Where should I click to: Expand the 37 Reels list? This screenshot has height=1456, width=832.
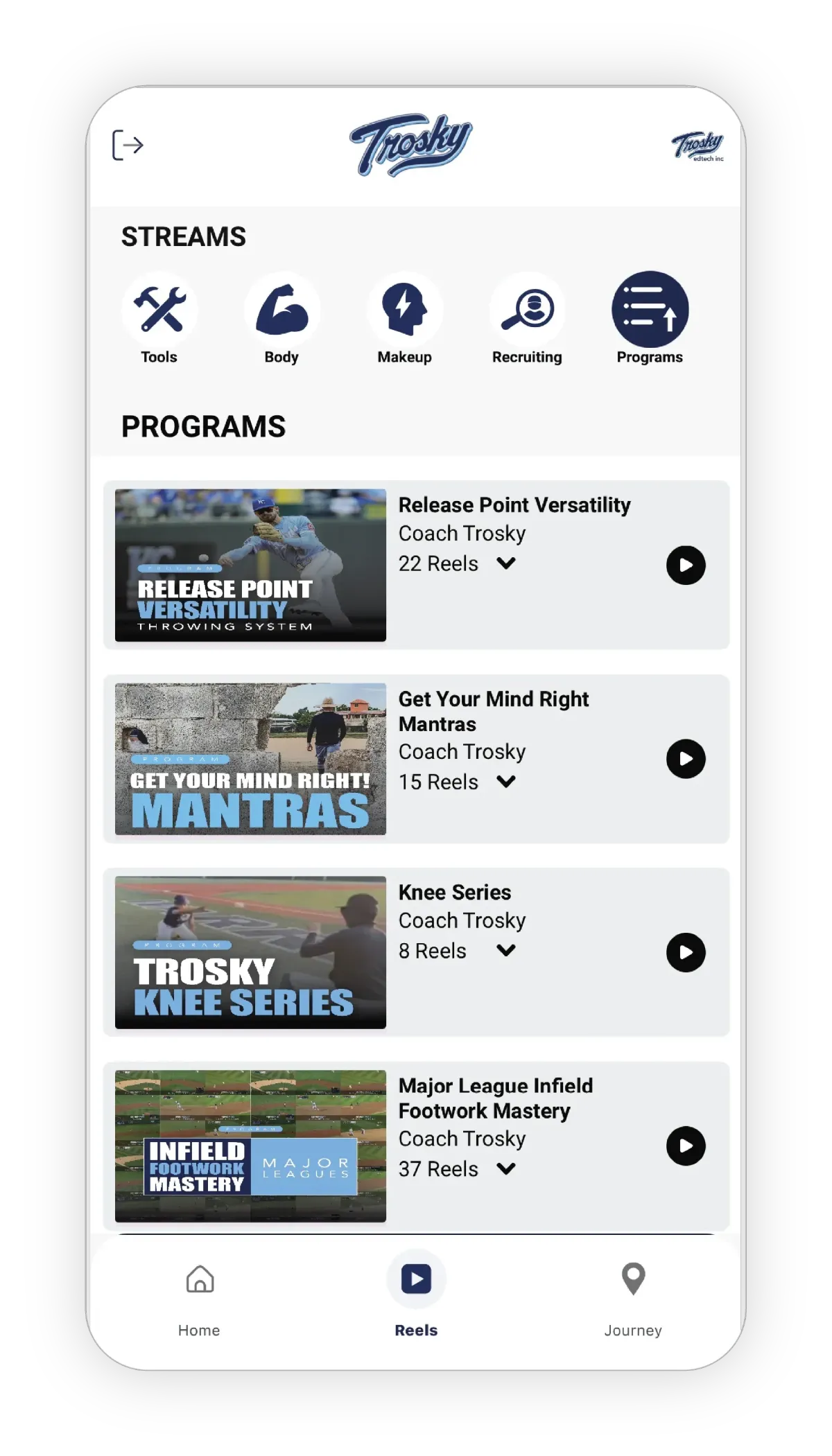tap(506, 1168)
